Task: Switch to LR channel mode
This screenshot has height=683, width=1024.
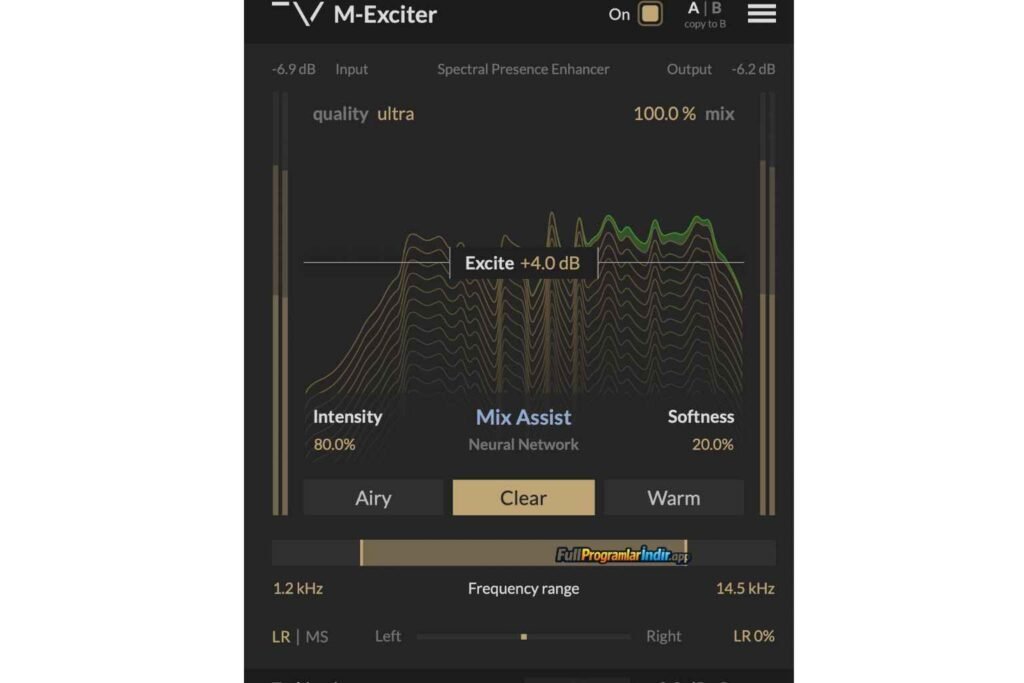Action: 281,636
